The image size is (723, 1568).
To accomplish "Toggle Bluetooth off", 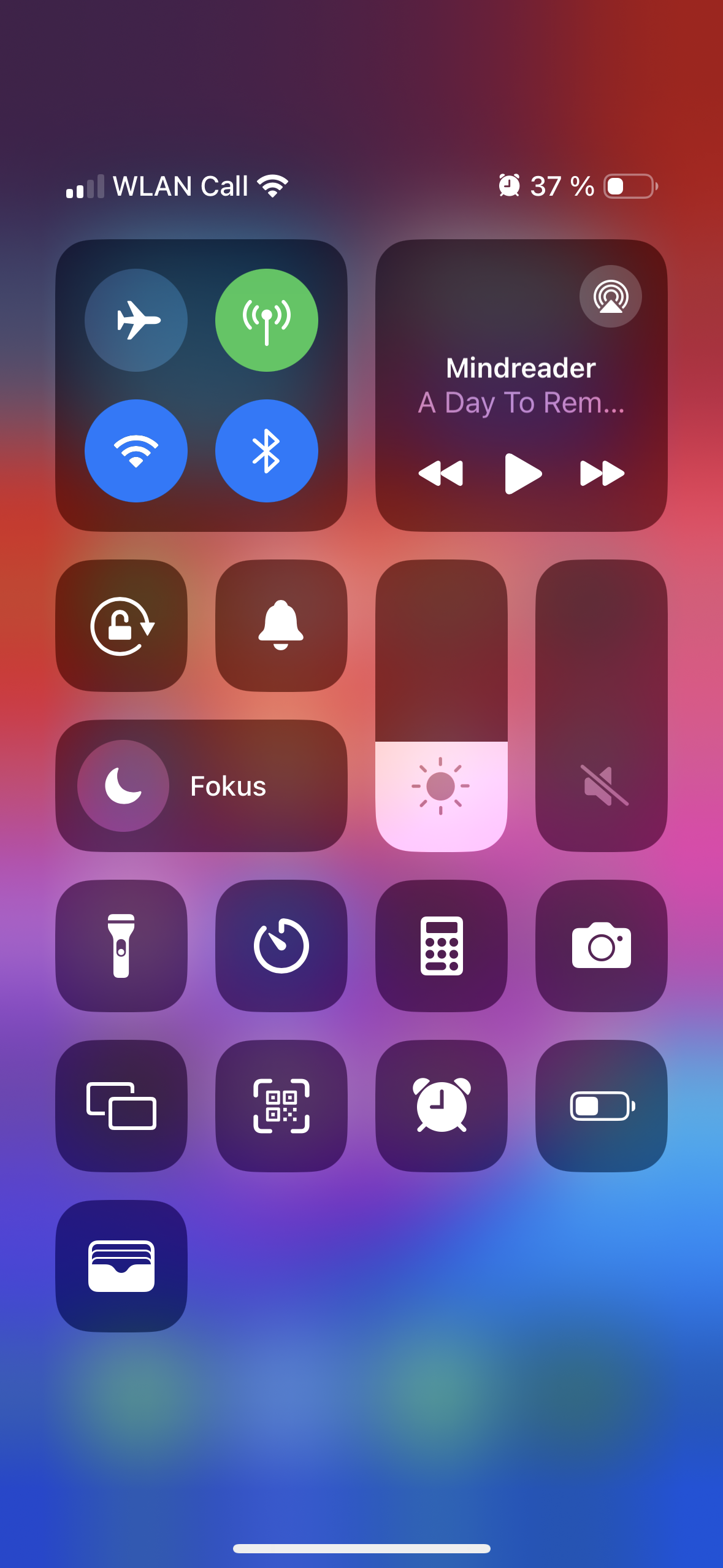I will [x=267, y=451].
